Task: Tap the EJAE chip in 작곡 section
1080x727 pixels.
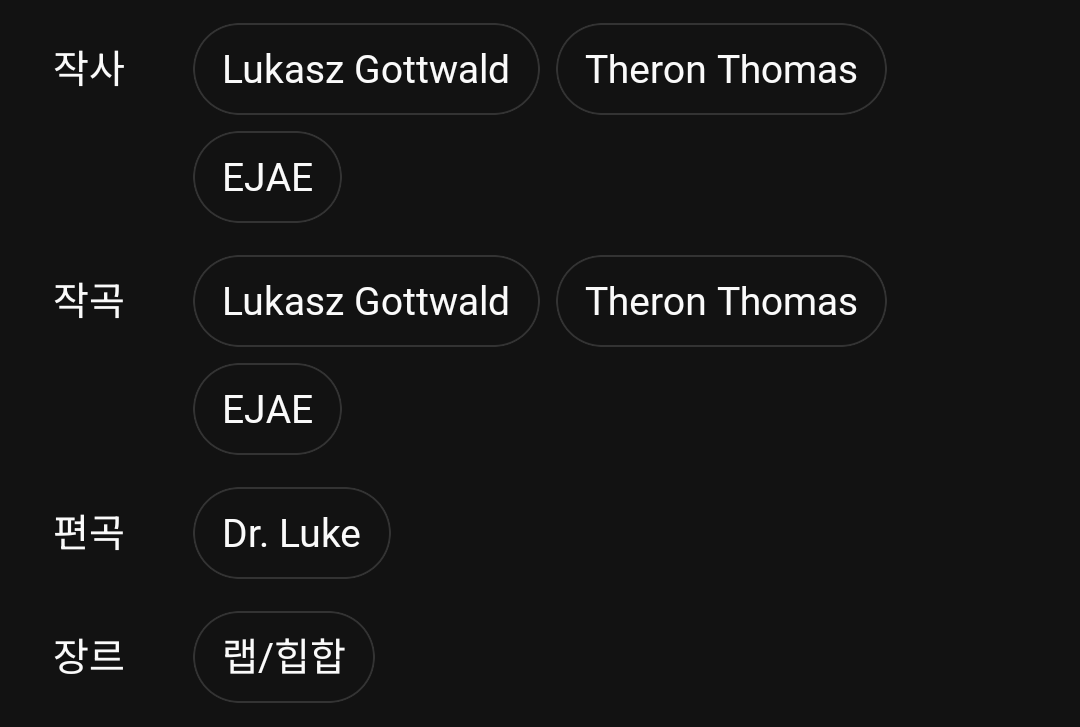Action: coord(267,410)
